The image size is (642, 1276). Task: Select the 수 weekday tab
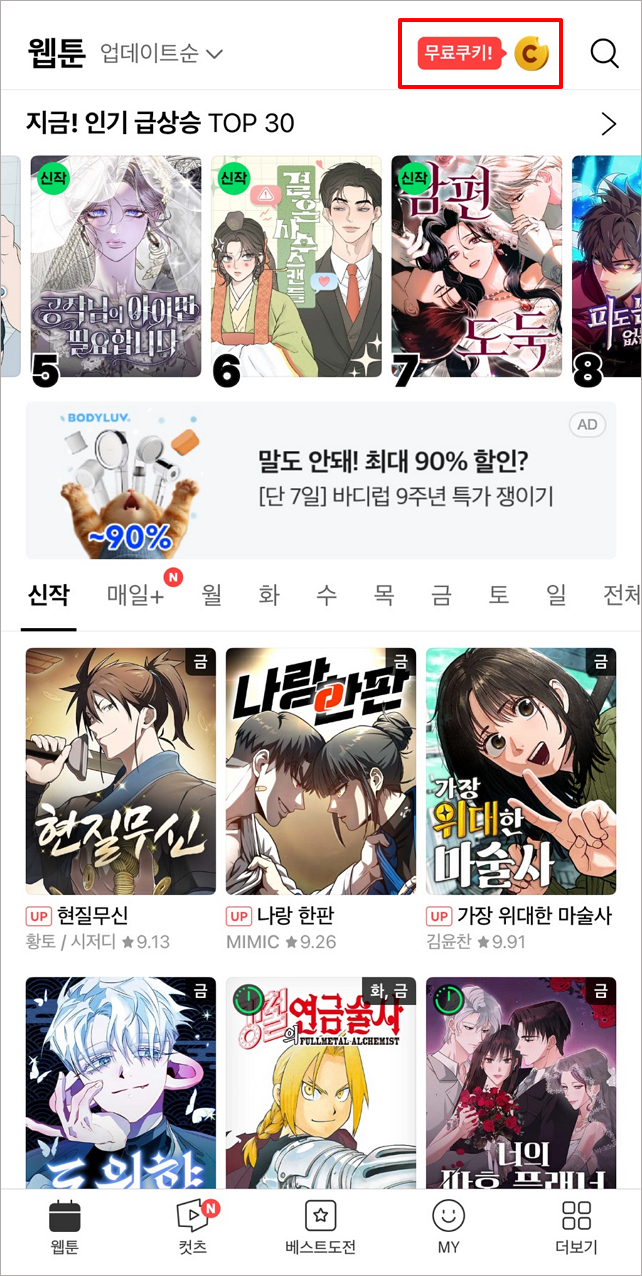point(326,595)
